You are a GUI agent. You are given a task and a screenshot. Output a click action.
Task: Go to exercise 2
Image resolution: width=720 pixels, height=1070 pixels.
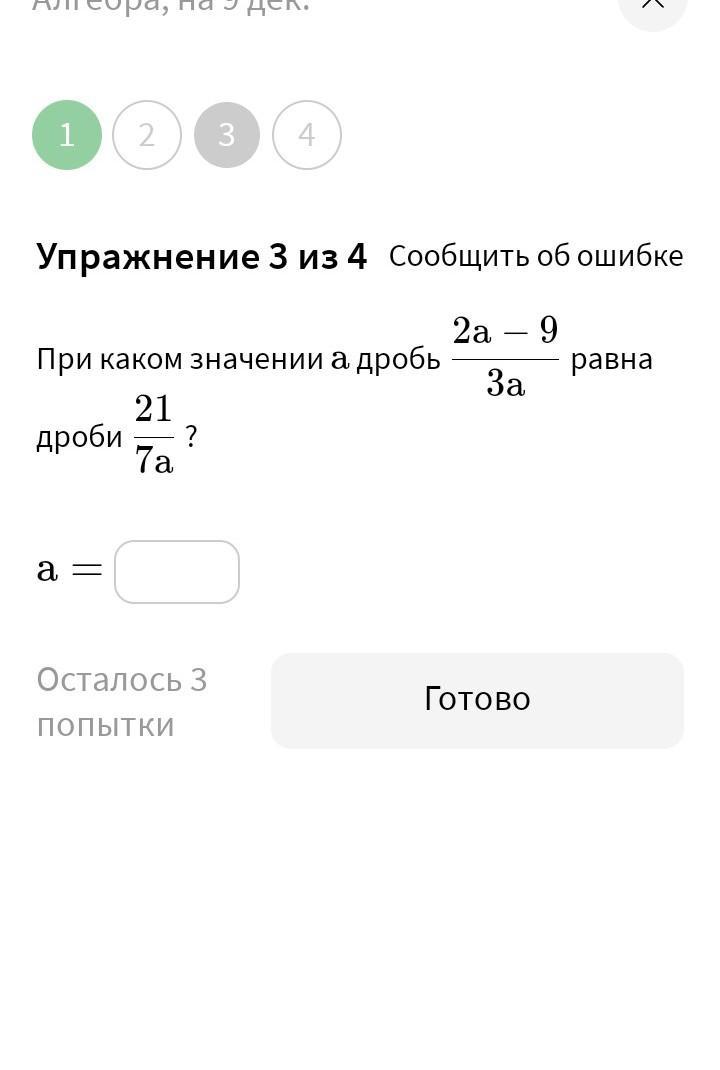(x=147, y=135)
